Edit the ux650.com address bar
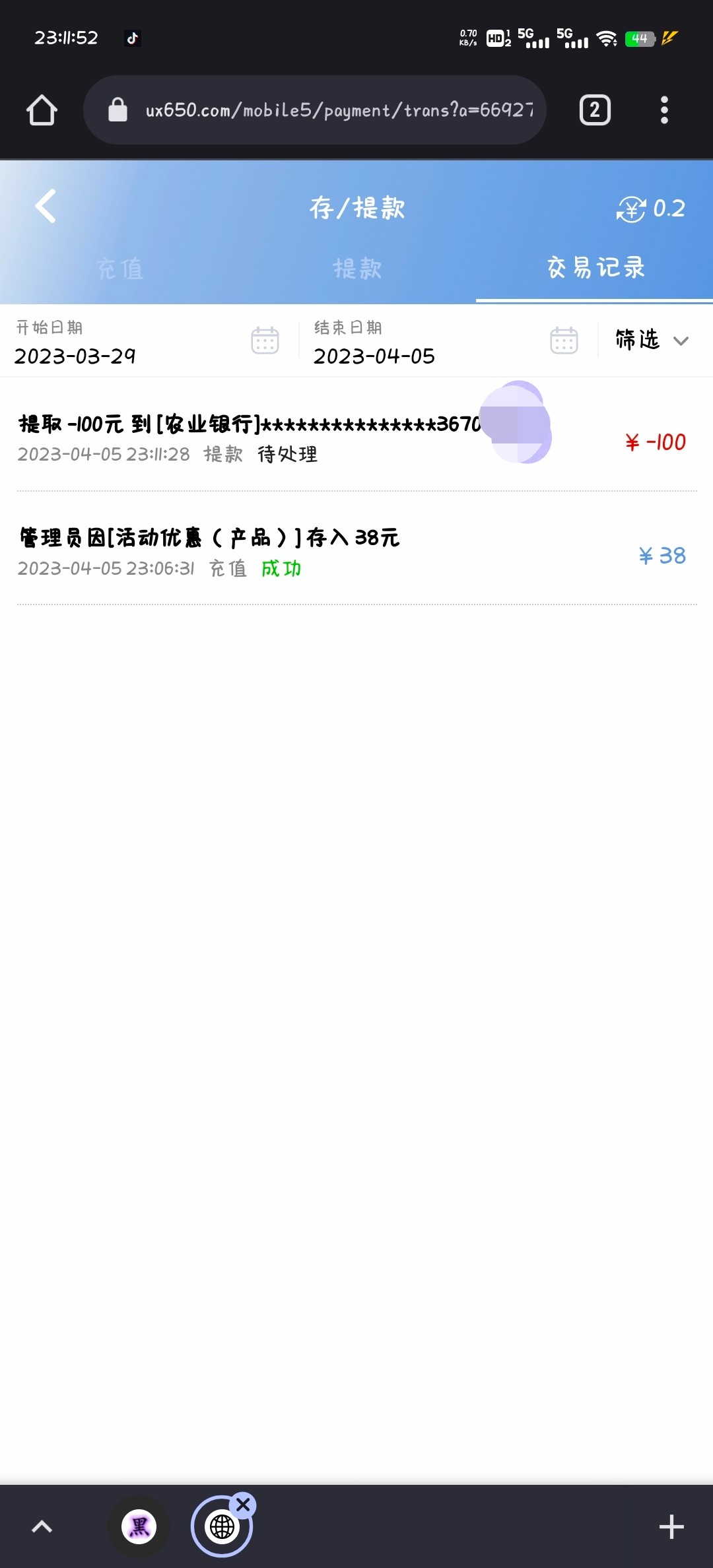This screenshot has width=713, height=1568. pyautogui.click(x=337, y=110)
